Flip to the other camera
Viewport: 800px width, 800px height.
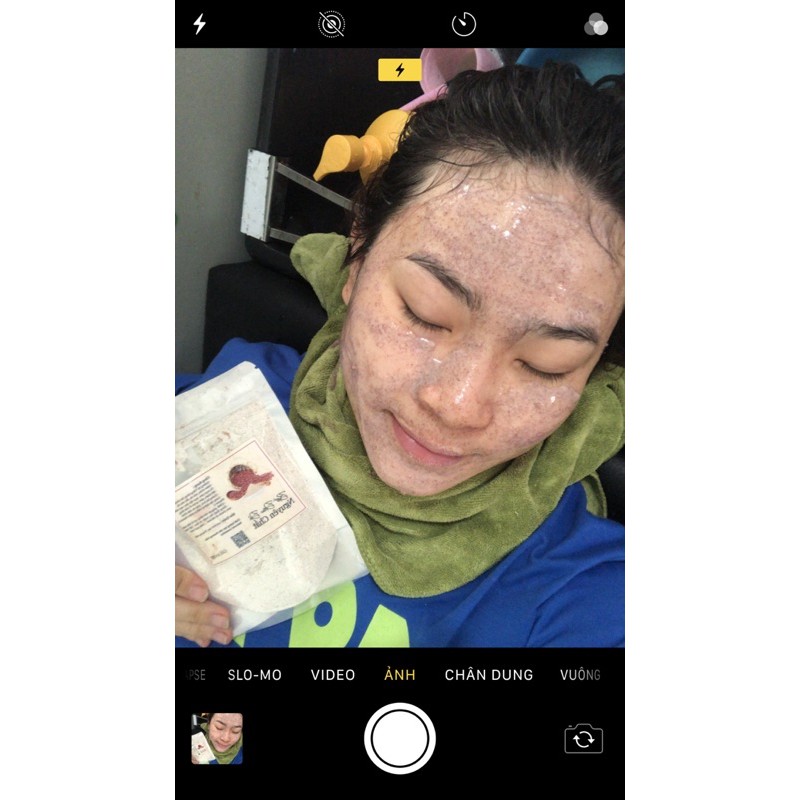584,739
